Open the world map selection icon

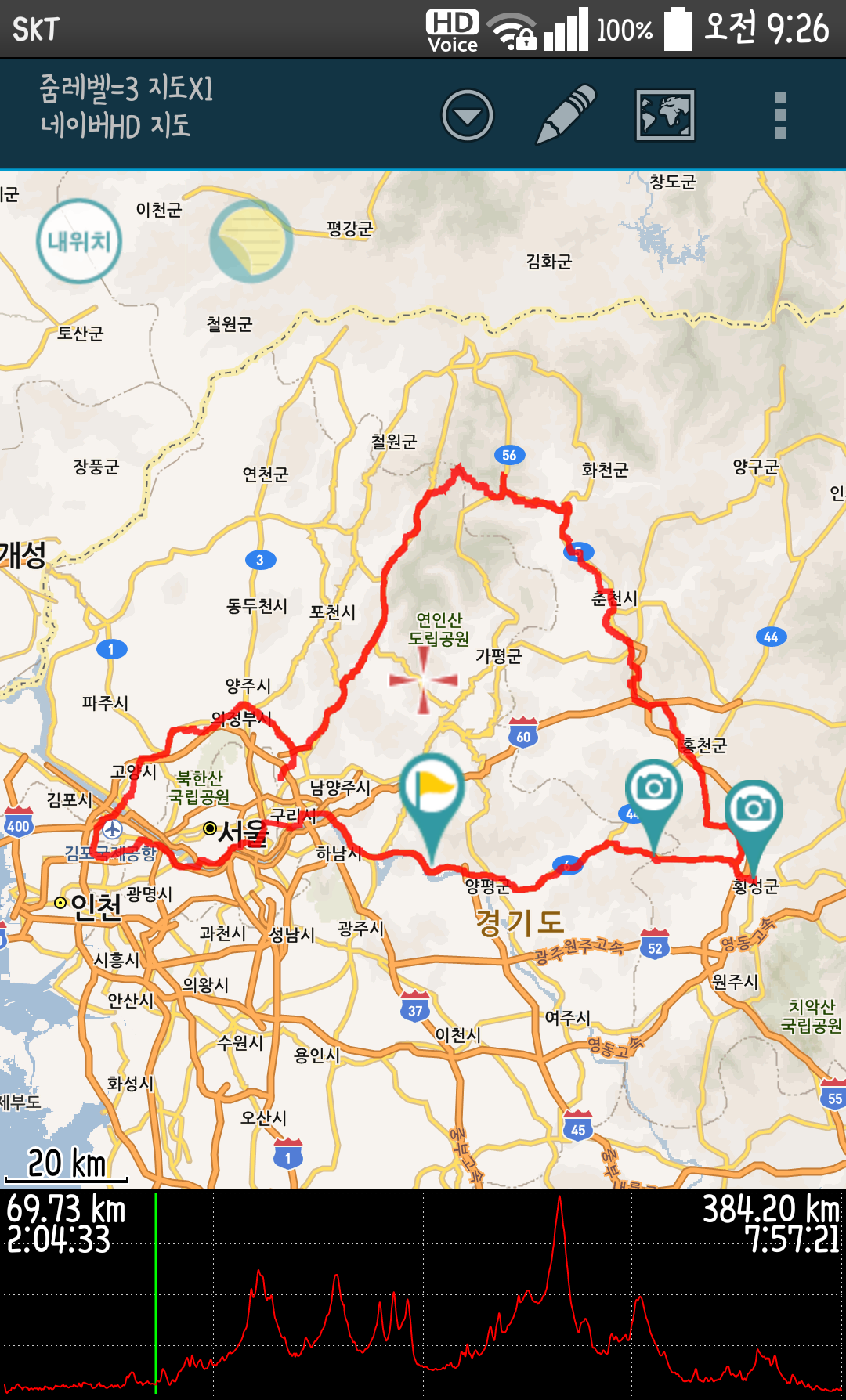665,116
